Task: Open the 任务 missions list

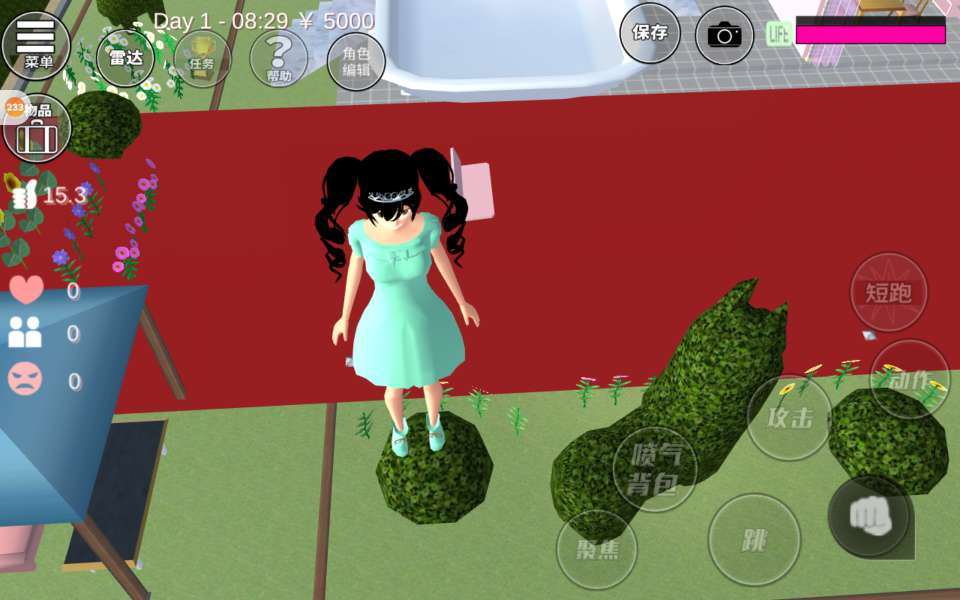Action: [202, 58]
